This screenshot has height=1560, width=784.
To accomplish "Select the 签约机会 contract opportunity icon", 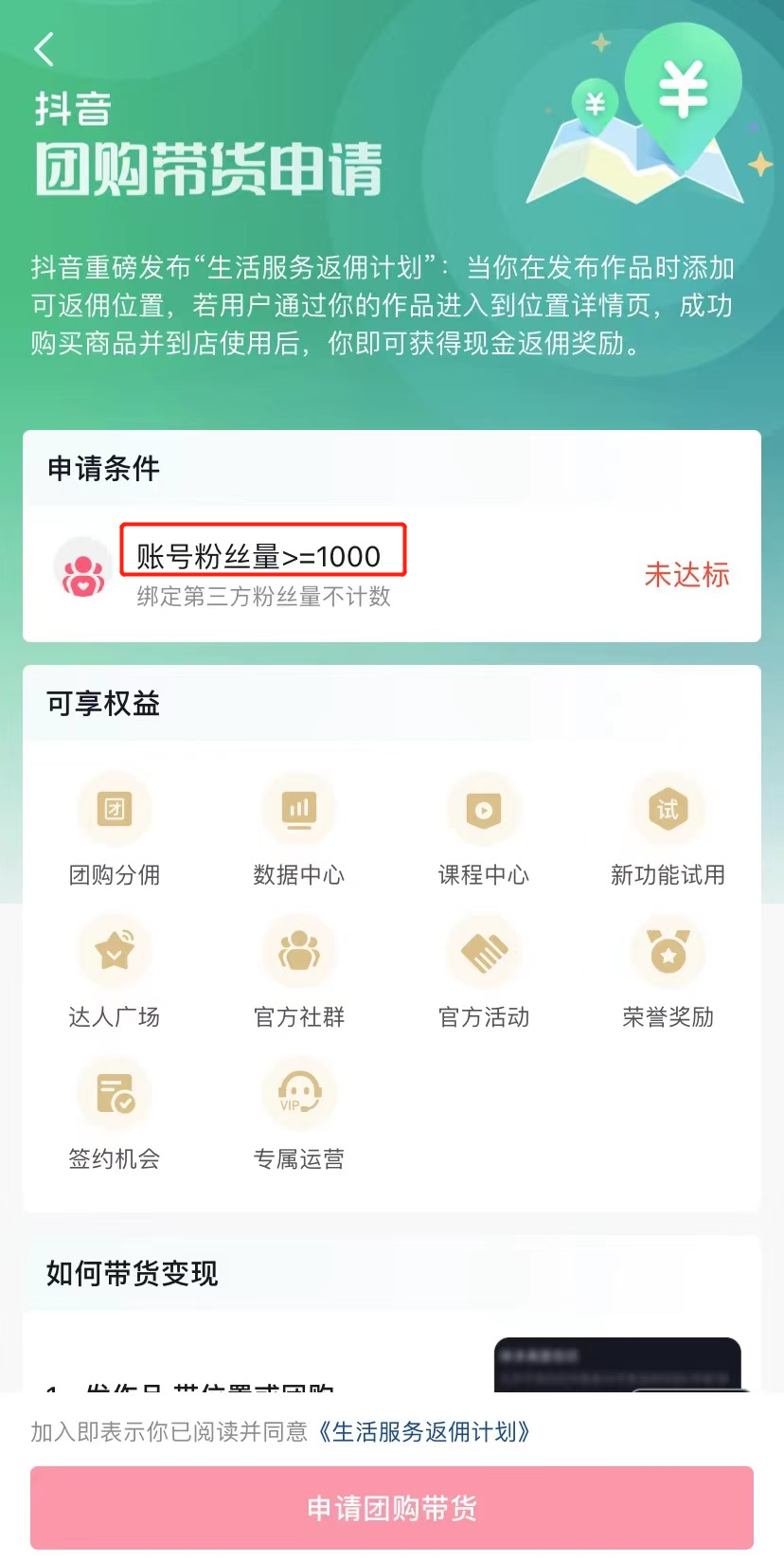I will [114, 1093].
